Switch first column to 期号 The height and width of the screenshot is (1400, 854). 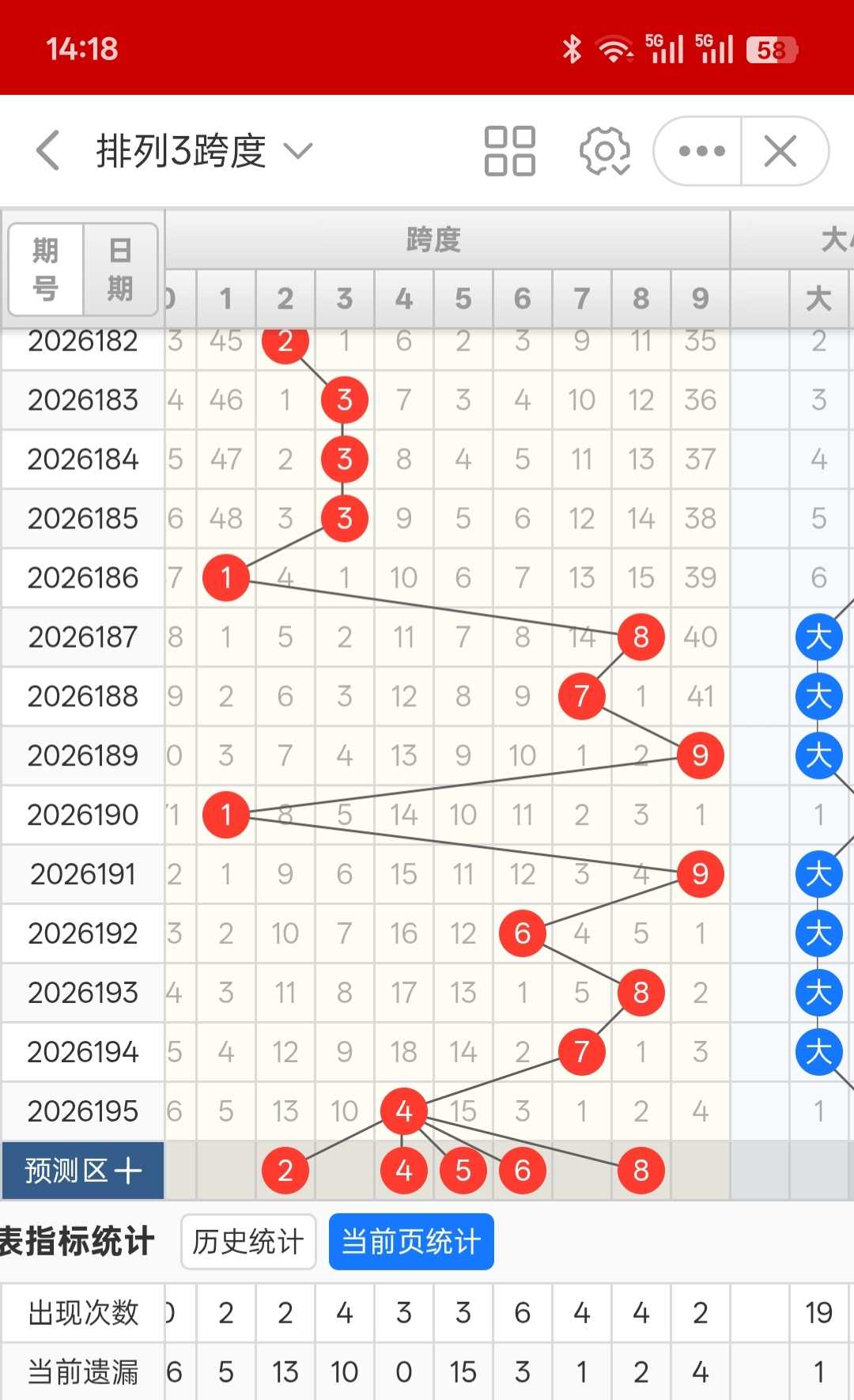click(x=45, y=270)
